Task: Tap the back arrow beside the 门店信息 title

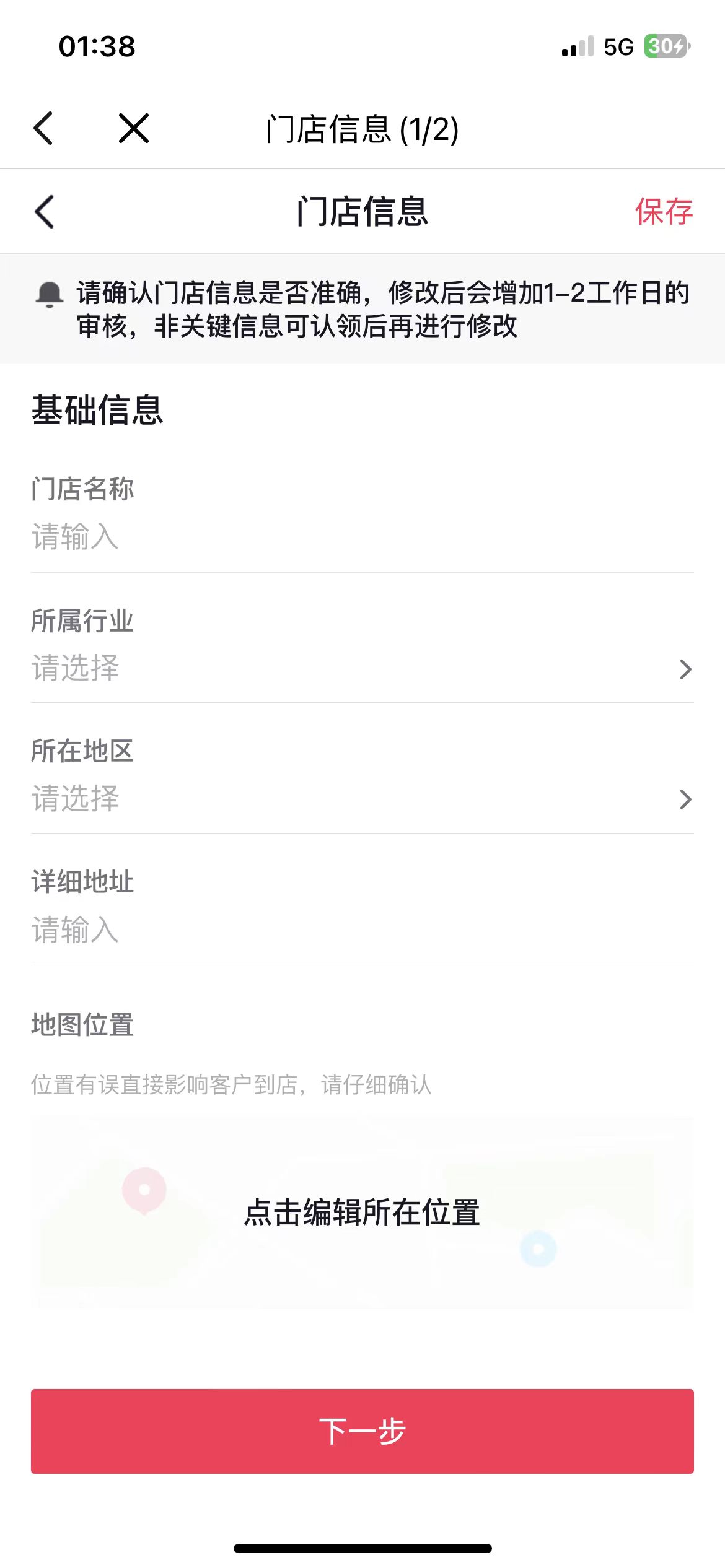Action: click(x=45, y=212)
